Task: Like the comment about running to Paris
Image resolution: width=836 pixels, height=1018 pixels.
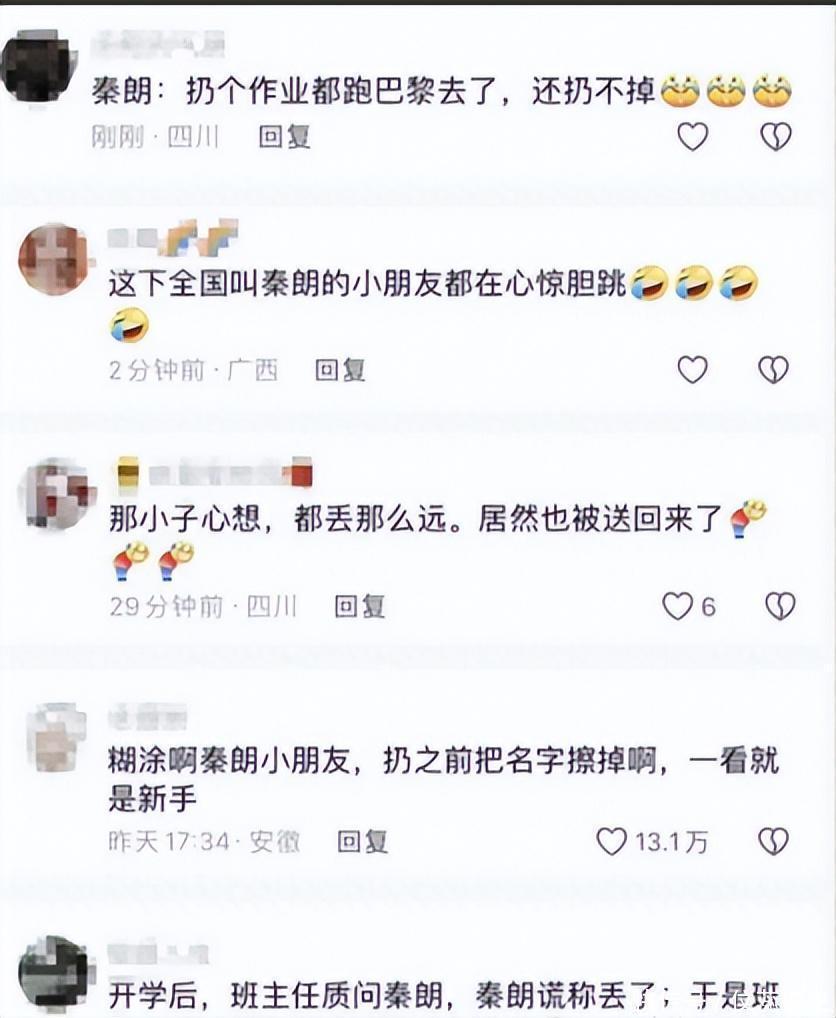Action: tap(693, 136)
